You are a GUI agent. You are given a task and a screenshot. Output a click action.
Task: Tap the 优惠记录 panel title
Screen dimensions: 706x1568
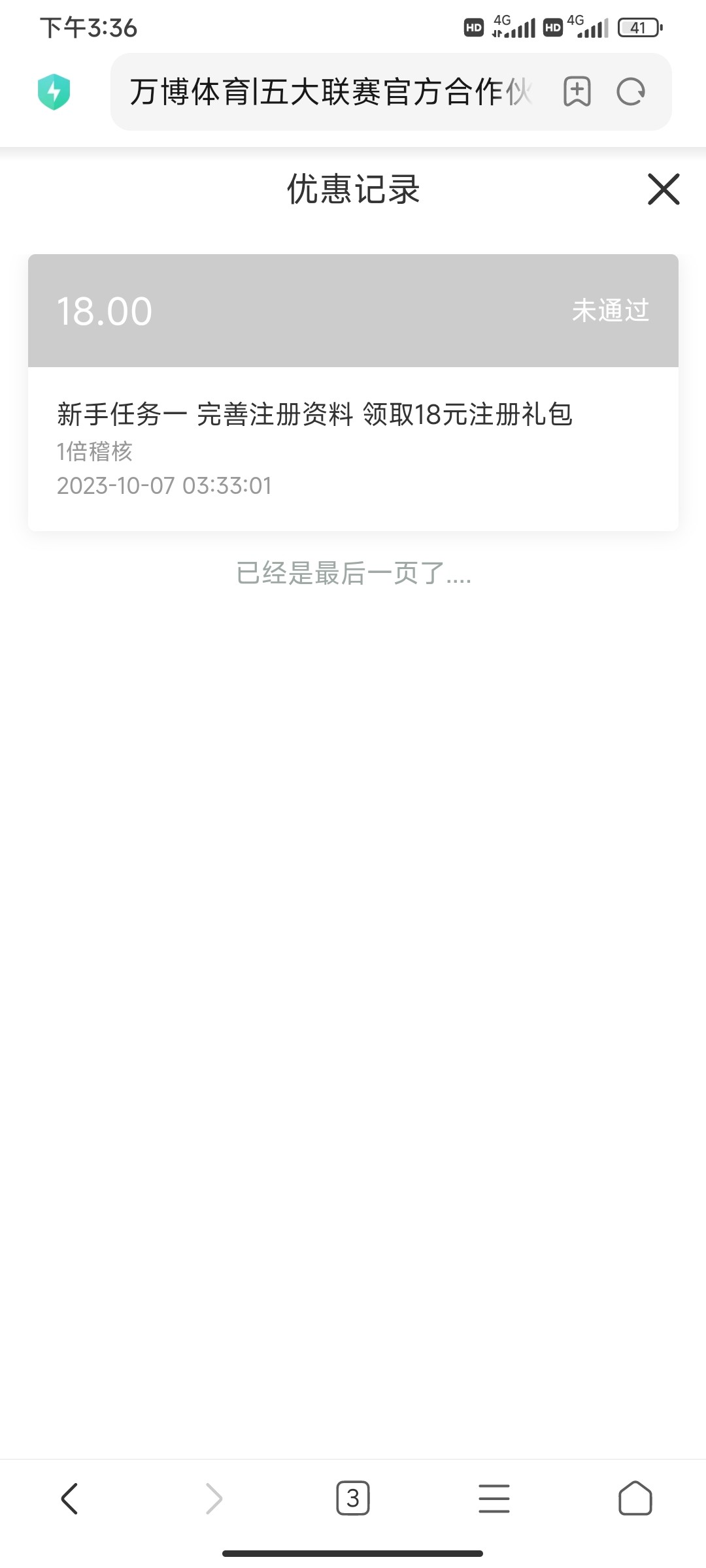click(353, 190)
